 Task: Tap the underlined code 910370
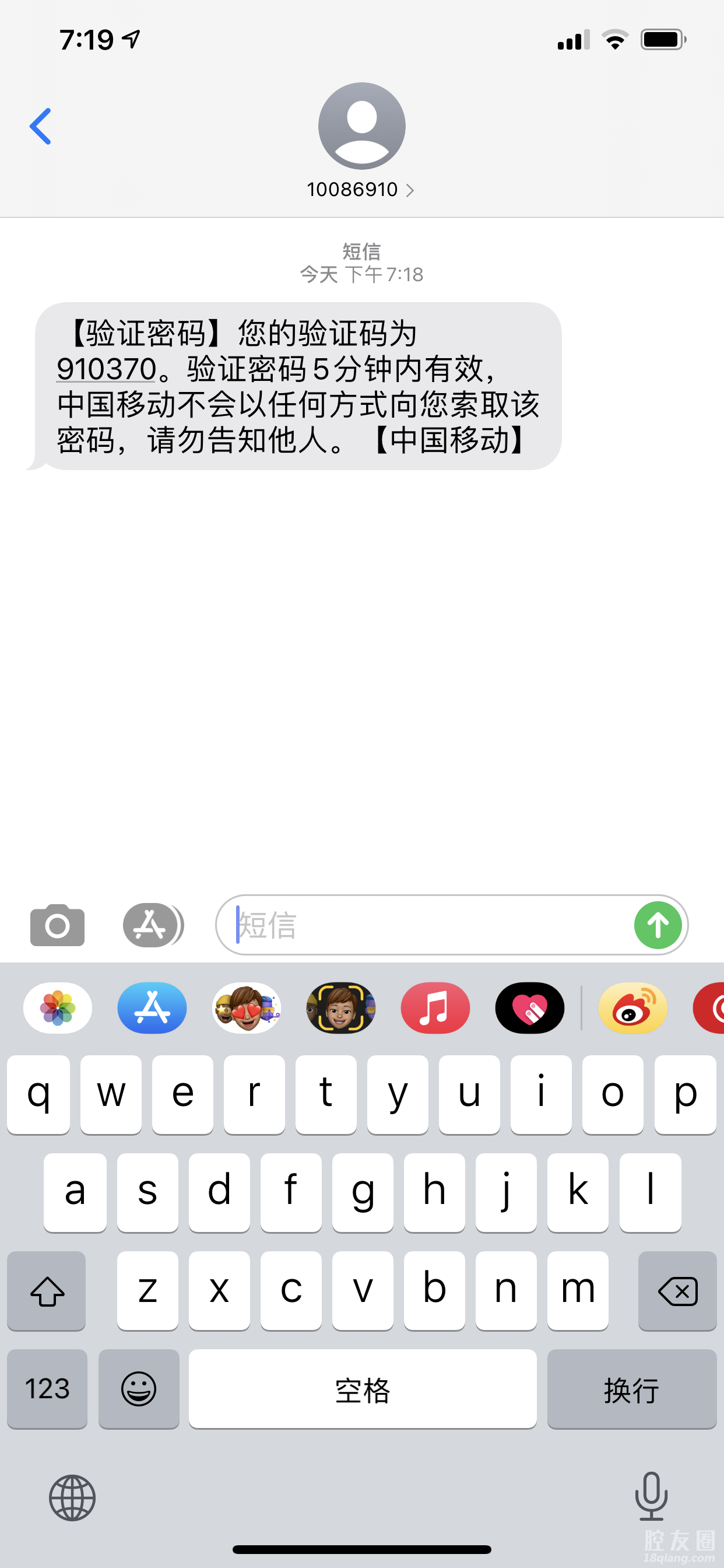click(107, 369)
